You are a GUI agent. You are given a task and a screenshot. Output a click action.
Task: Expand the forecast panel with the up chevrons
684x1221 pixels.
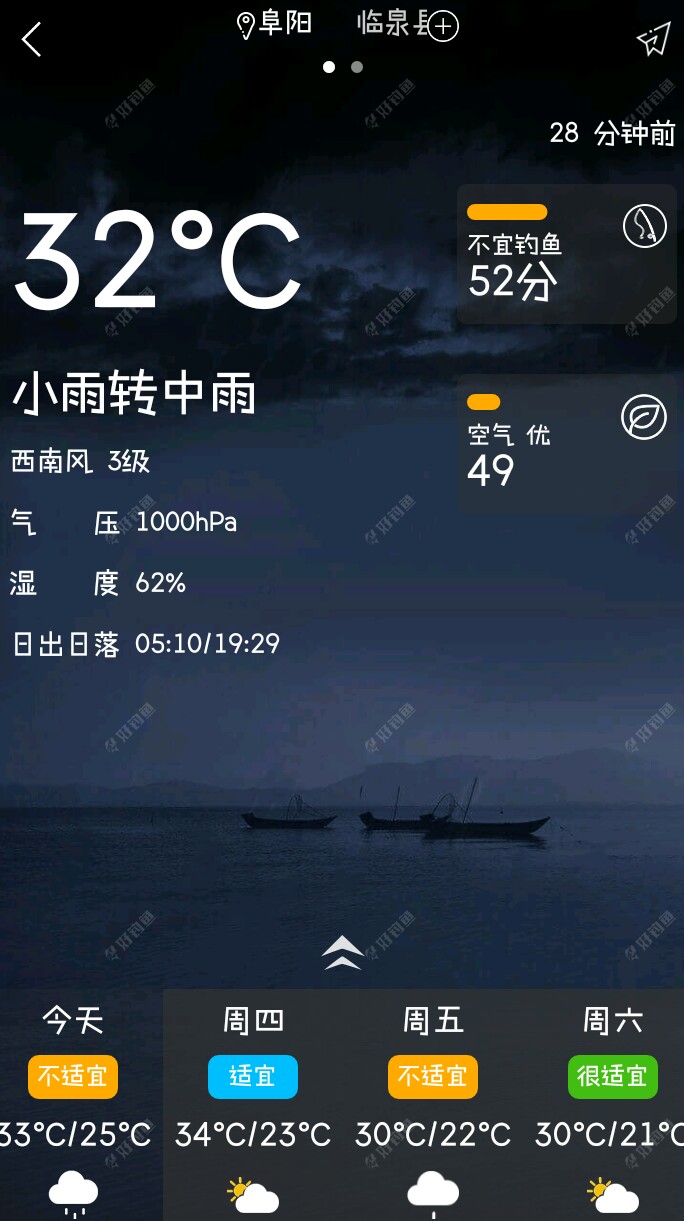342,952
